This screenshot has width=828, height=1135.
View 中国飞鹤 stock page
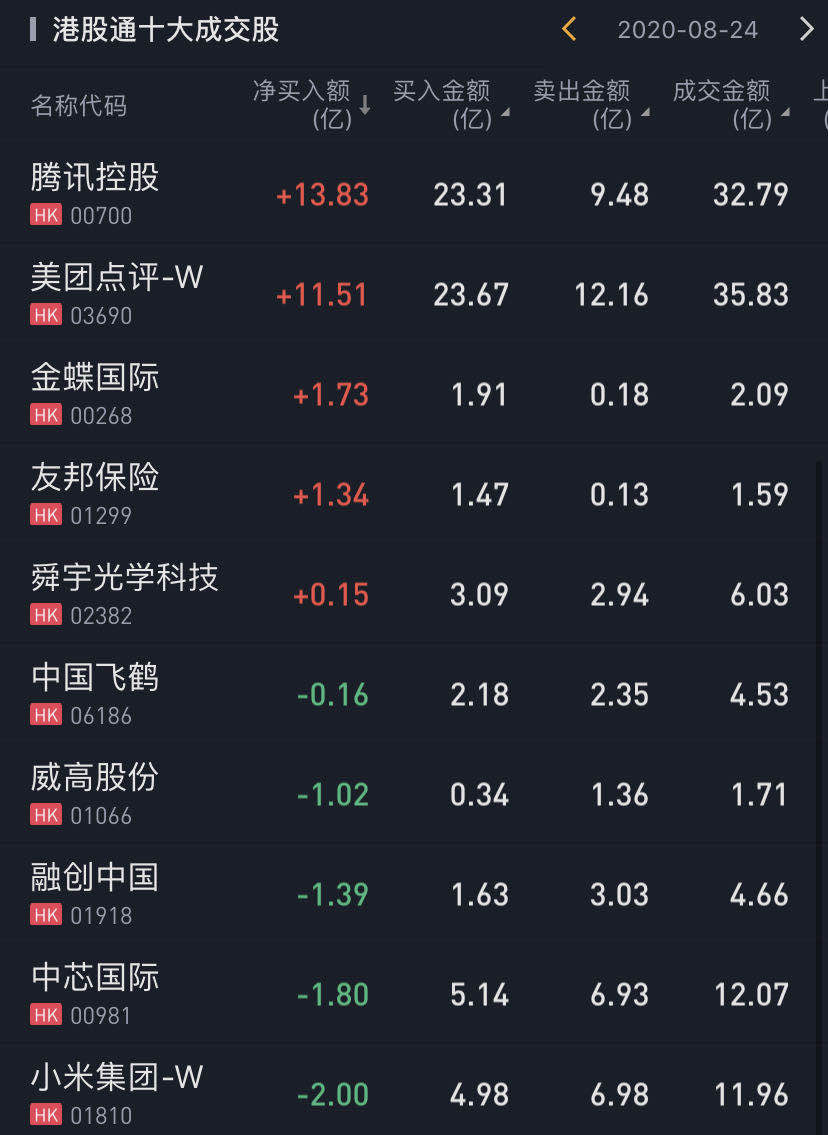[96, 693]
